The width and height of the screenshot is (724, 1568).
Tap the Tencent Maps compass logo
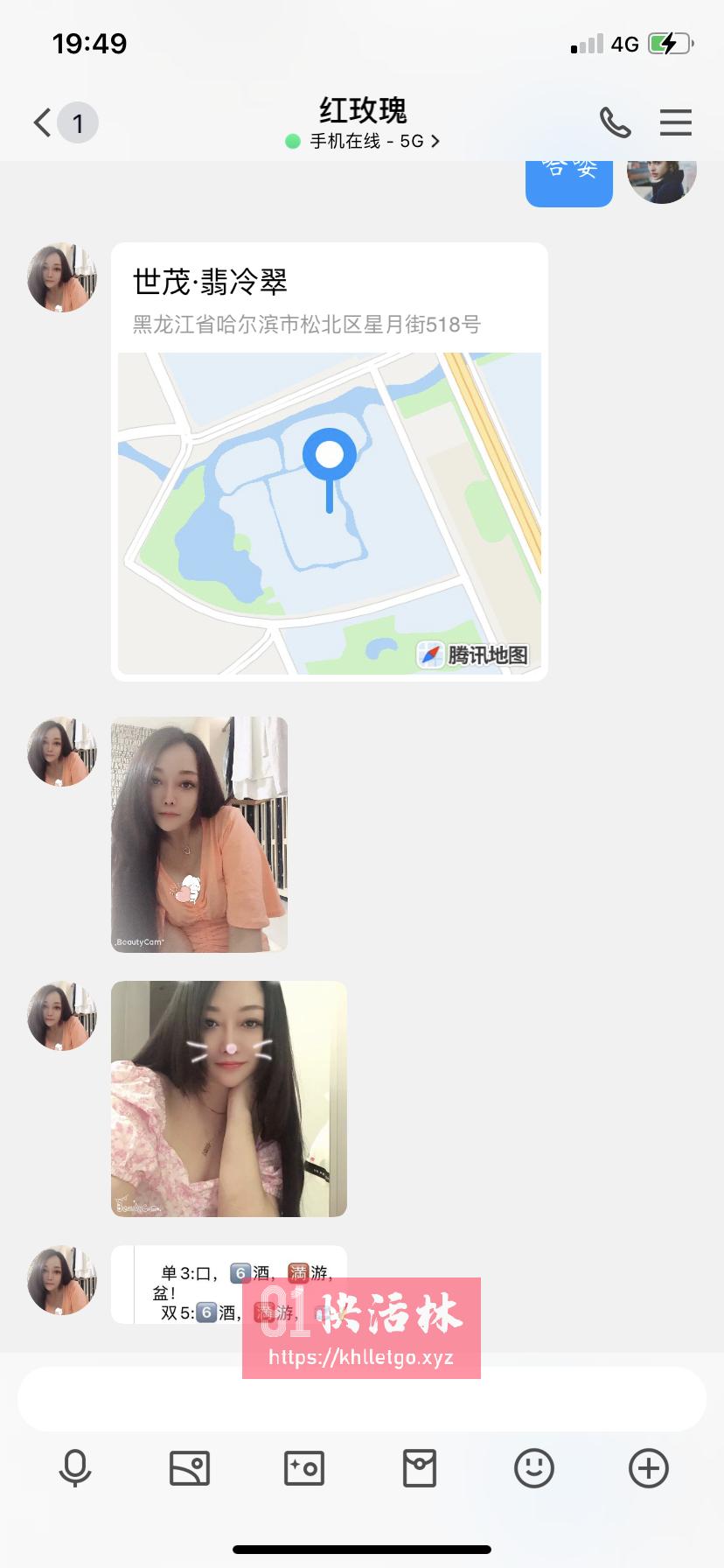pyautogui.click(x=429, y=654)
